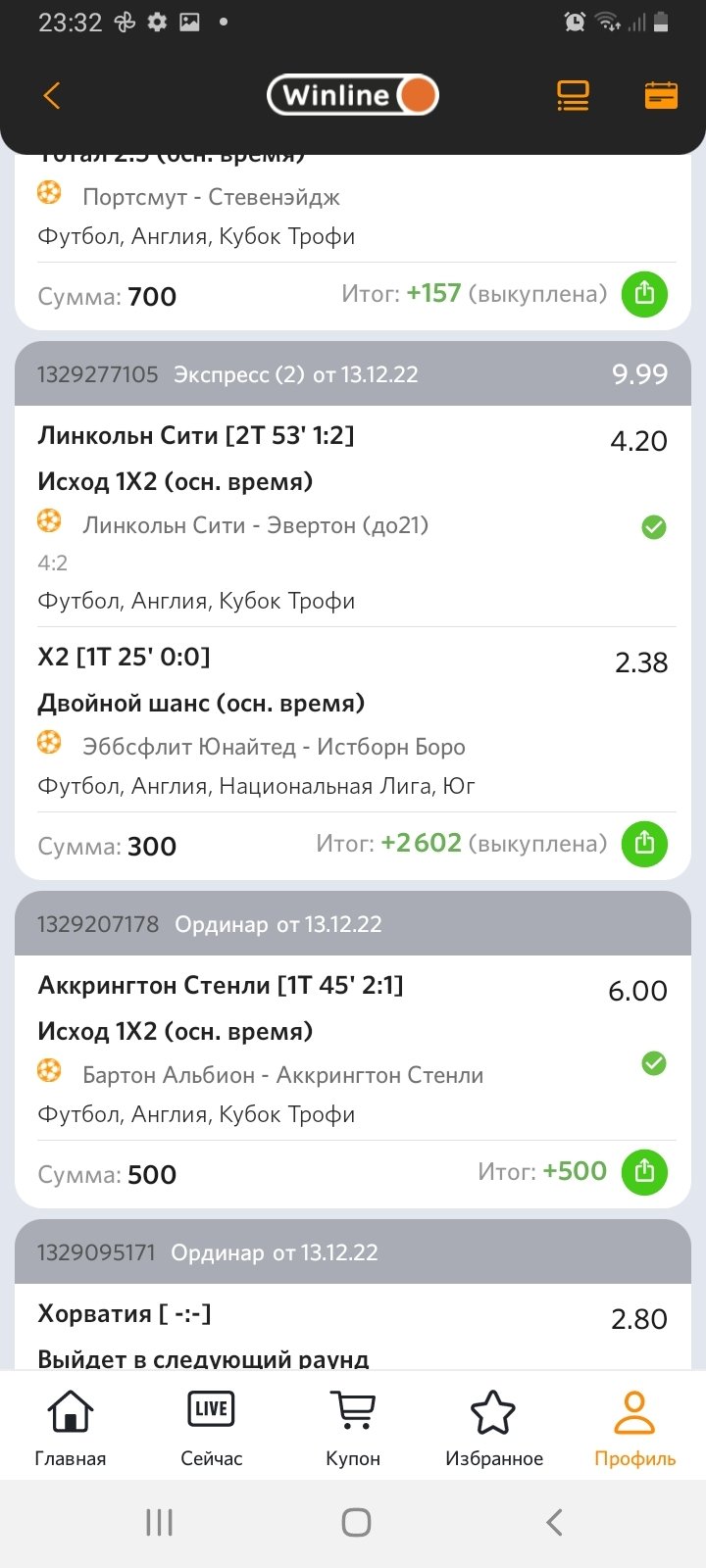
Task: Open the bet list icon in header
Action: [573, 95]
